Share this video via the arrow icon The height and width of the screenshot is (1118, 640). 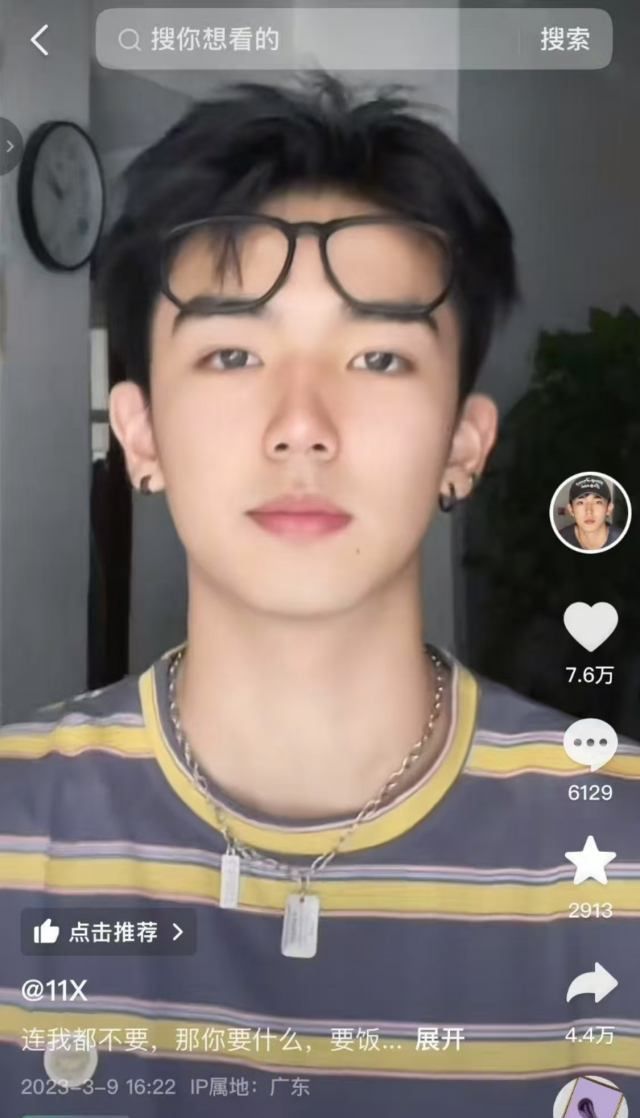pyautogui.click(x=591, y=985)
